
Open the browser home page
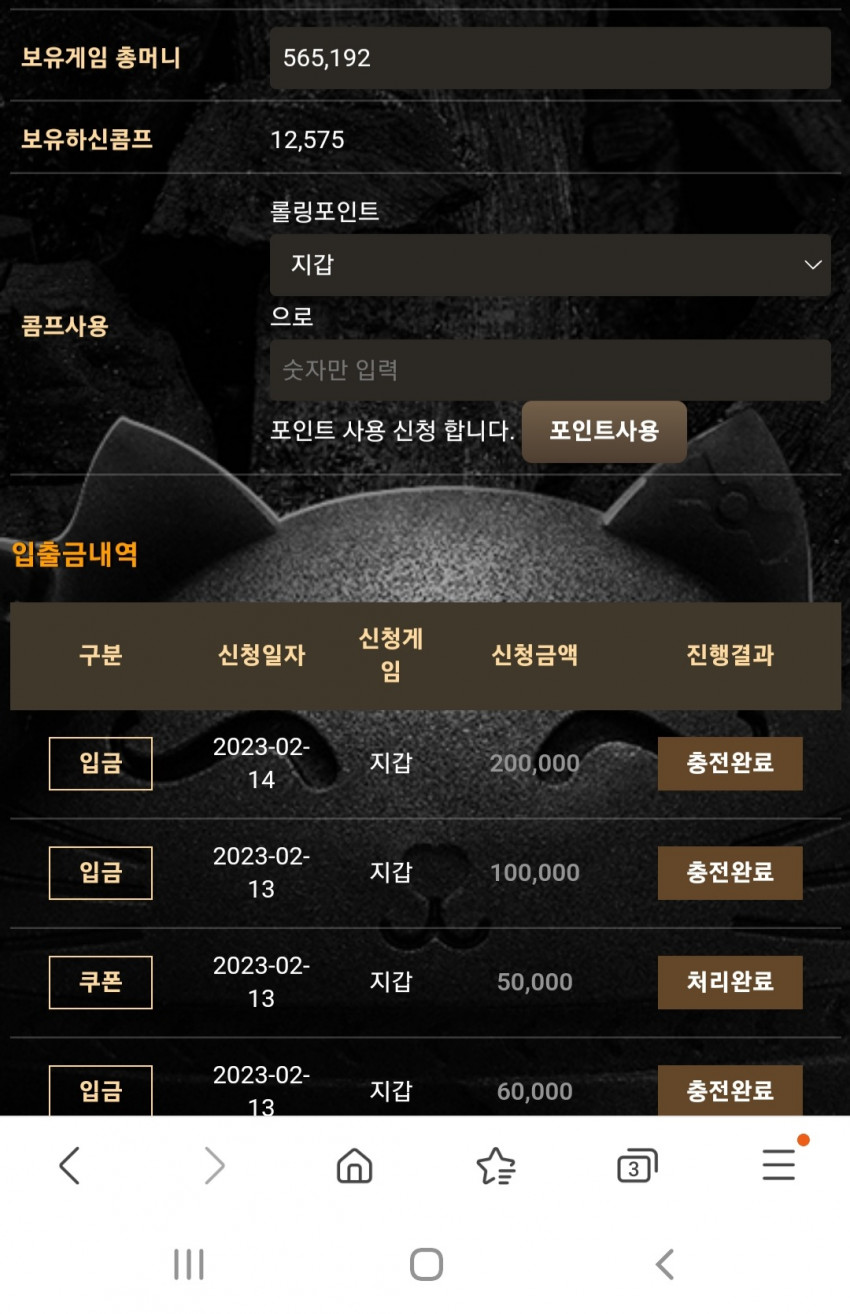354,1166
